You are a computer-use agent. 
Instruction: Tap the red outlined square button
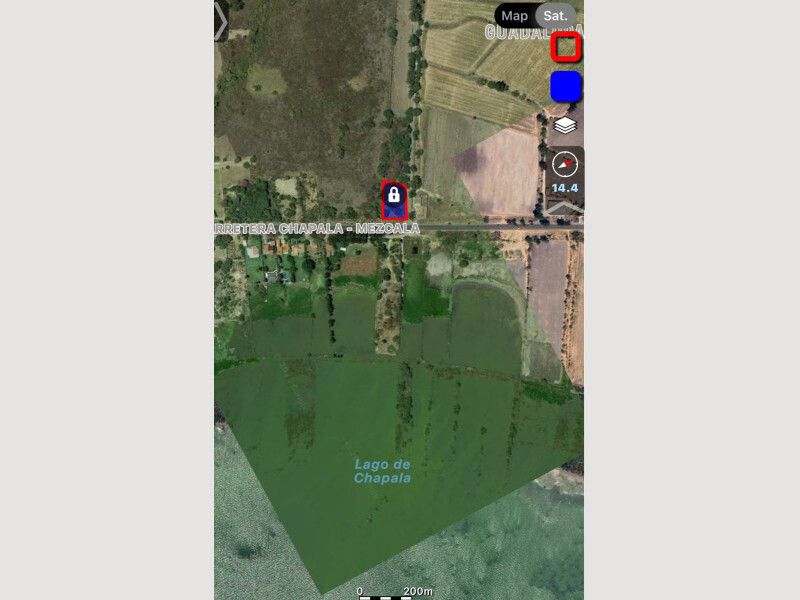[x=567, y=47]
